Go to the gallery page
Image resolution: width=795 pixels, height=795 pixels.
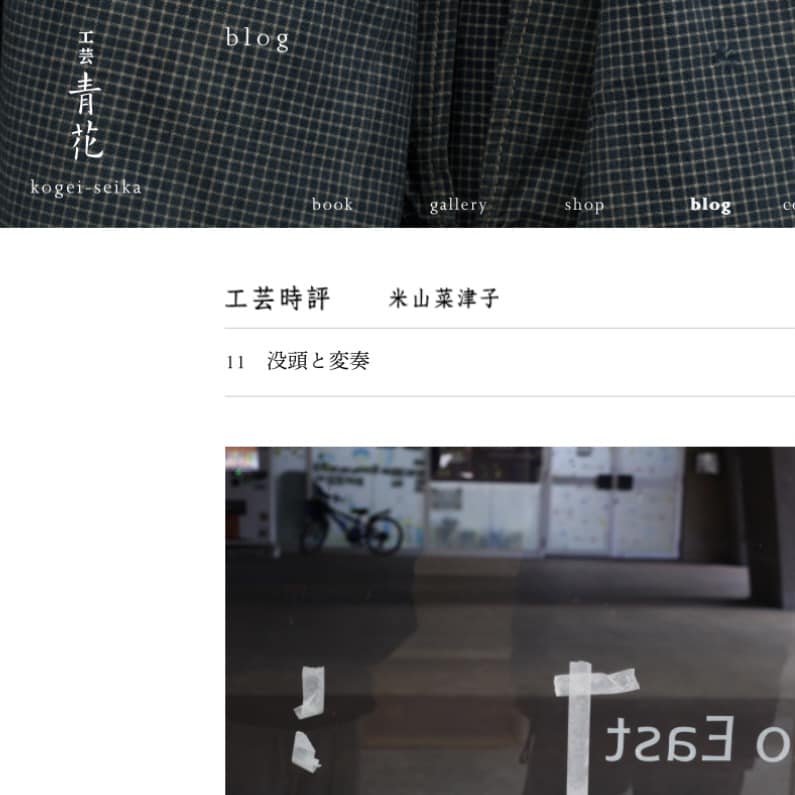pos(457,205)
